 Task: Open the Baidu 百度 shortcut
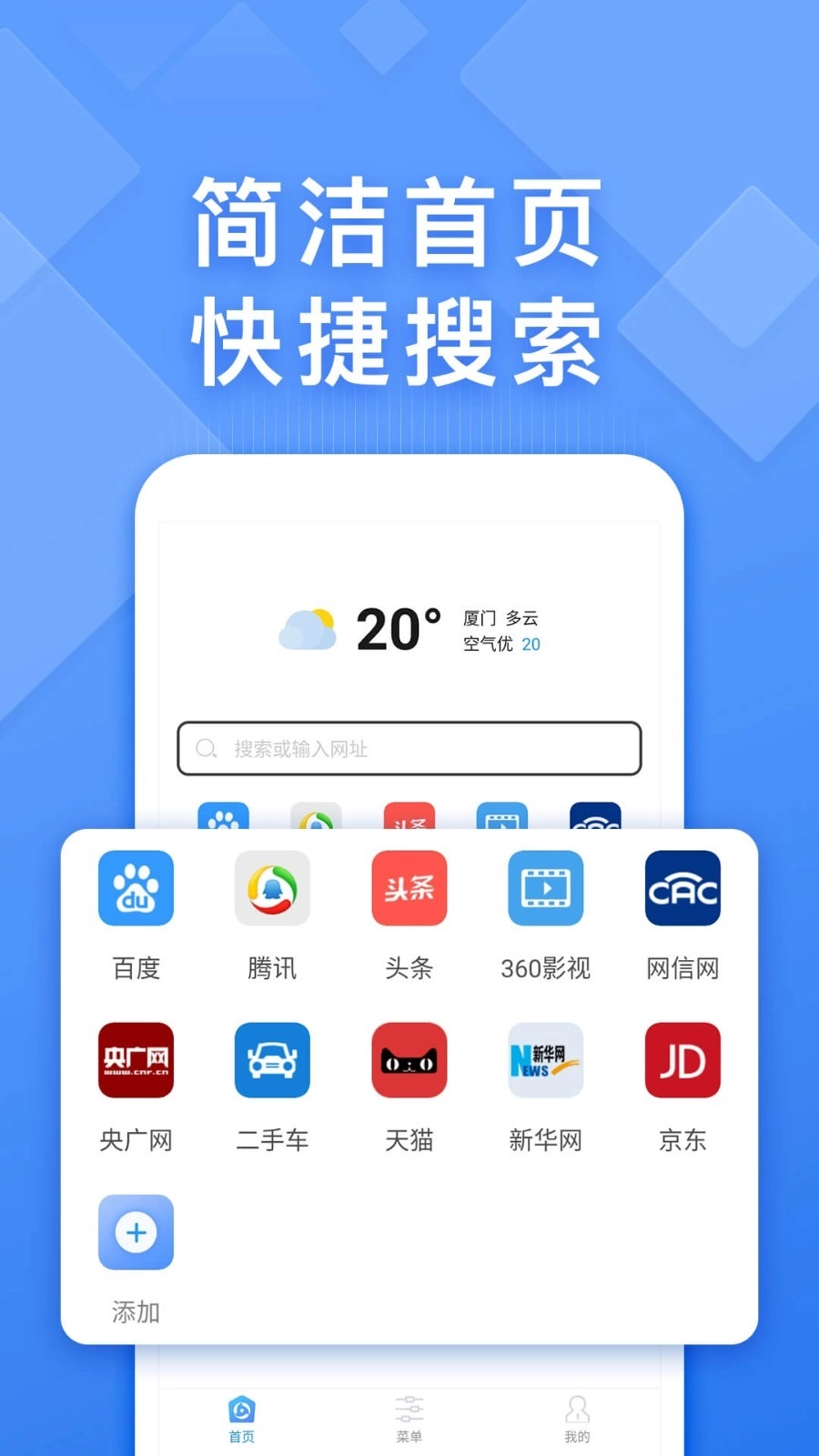(x=135, y=889)
